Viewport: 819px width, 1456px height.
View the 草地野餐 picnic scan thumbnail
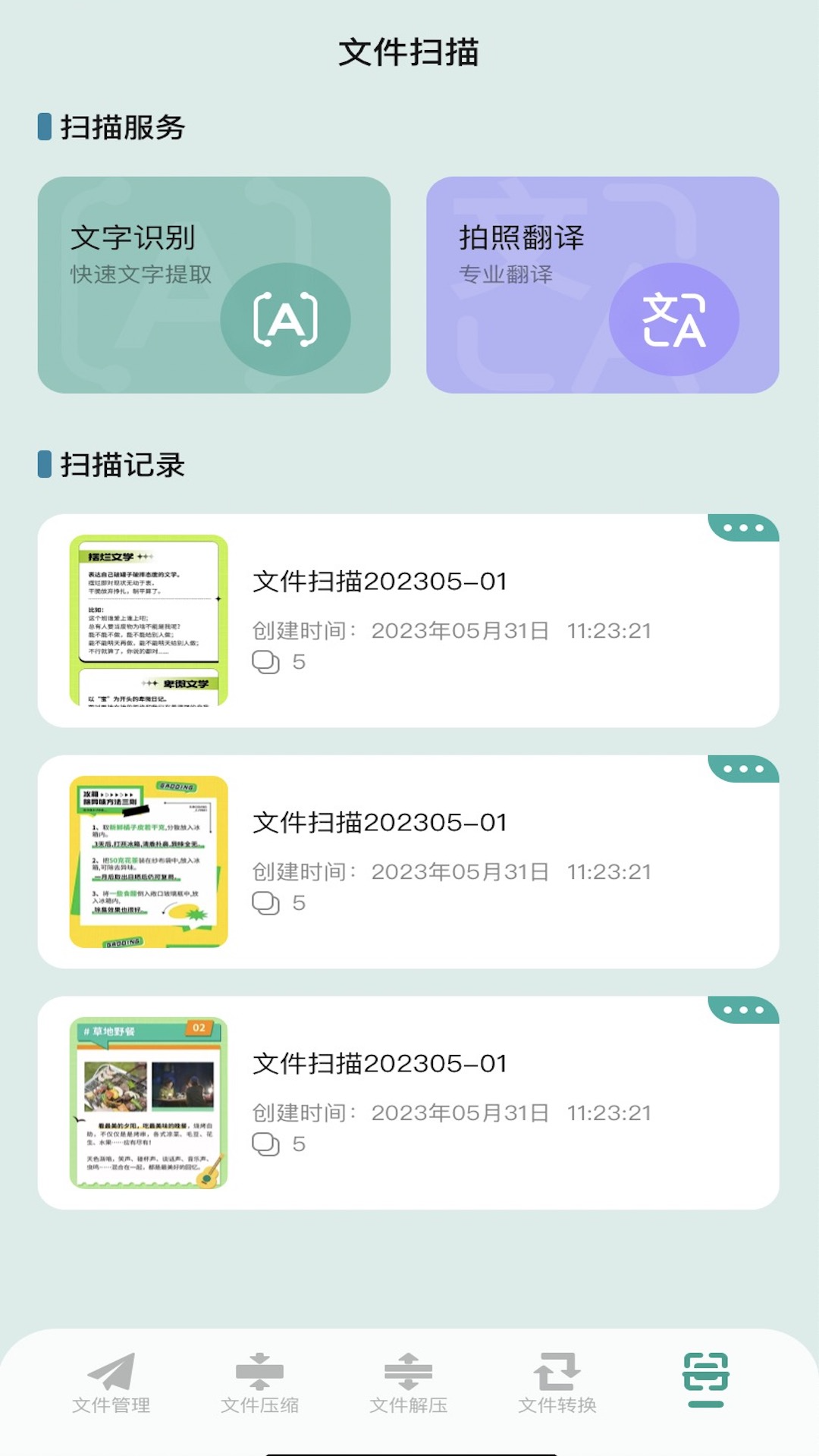point(150,1103)
